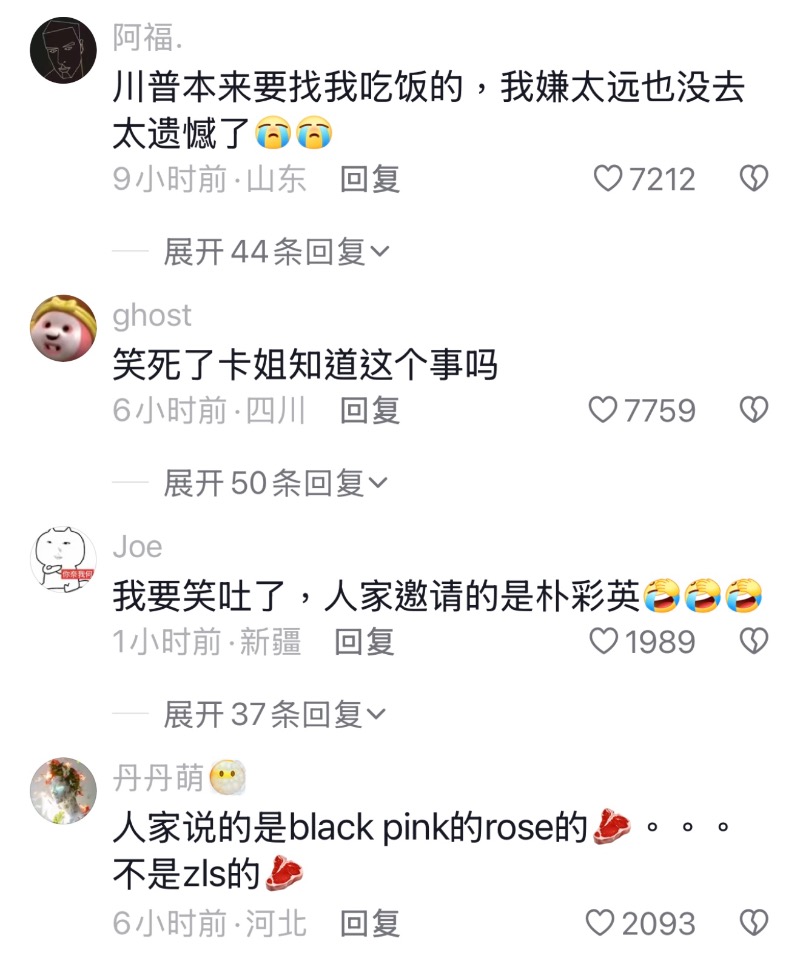Like Joe's comment
Screen dimensions: 800x961
(605, 642)
